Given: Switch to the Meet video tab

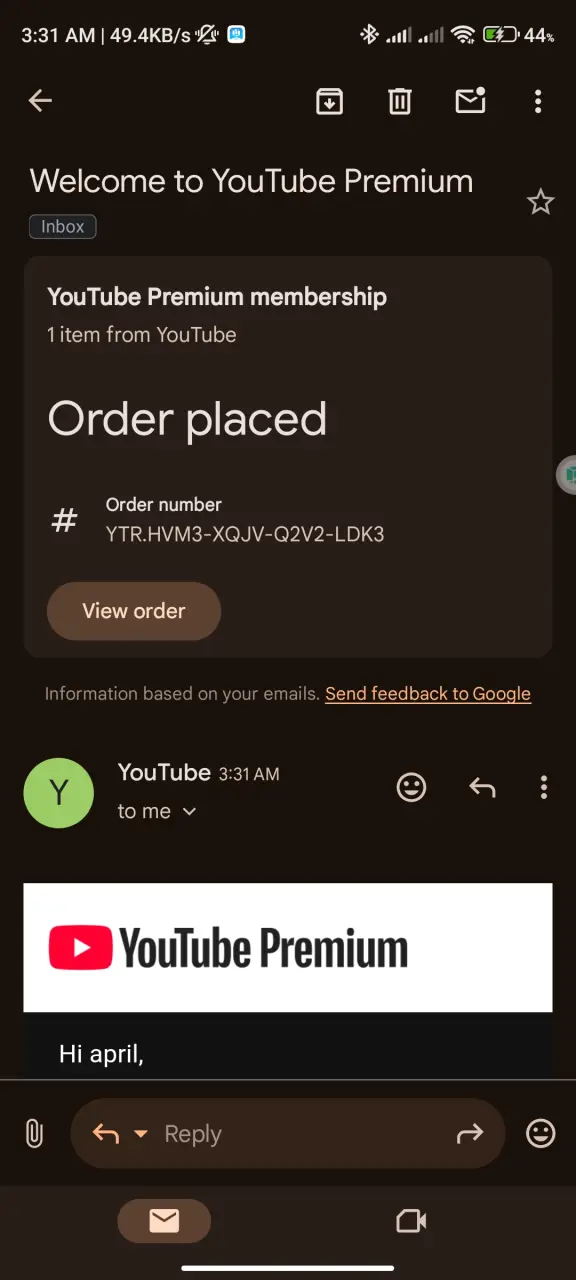Looking at the screenshot, I should [411, 1221].
